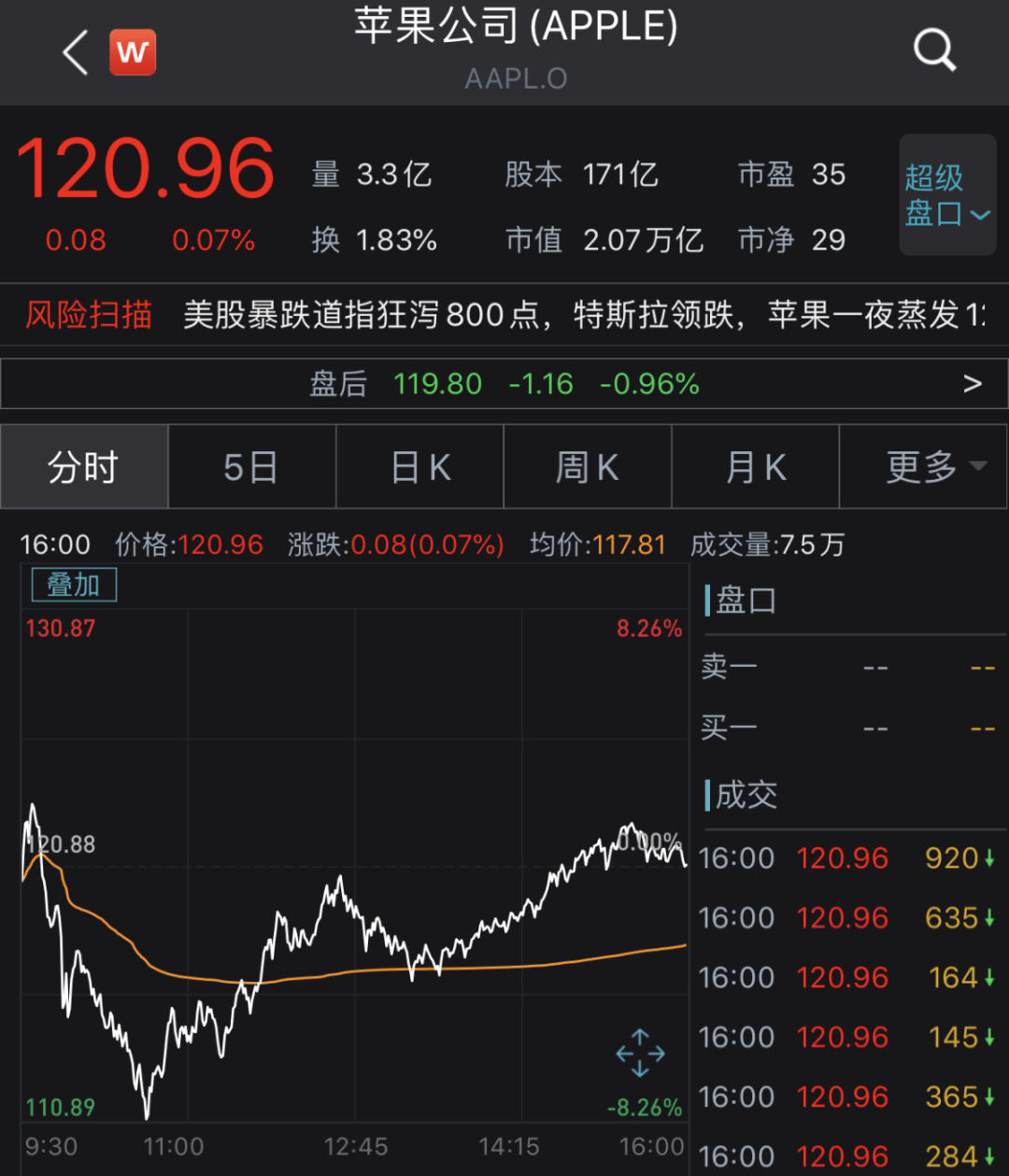Select the 周K chart tab

pyautogui.click(x=588, y=467)
